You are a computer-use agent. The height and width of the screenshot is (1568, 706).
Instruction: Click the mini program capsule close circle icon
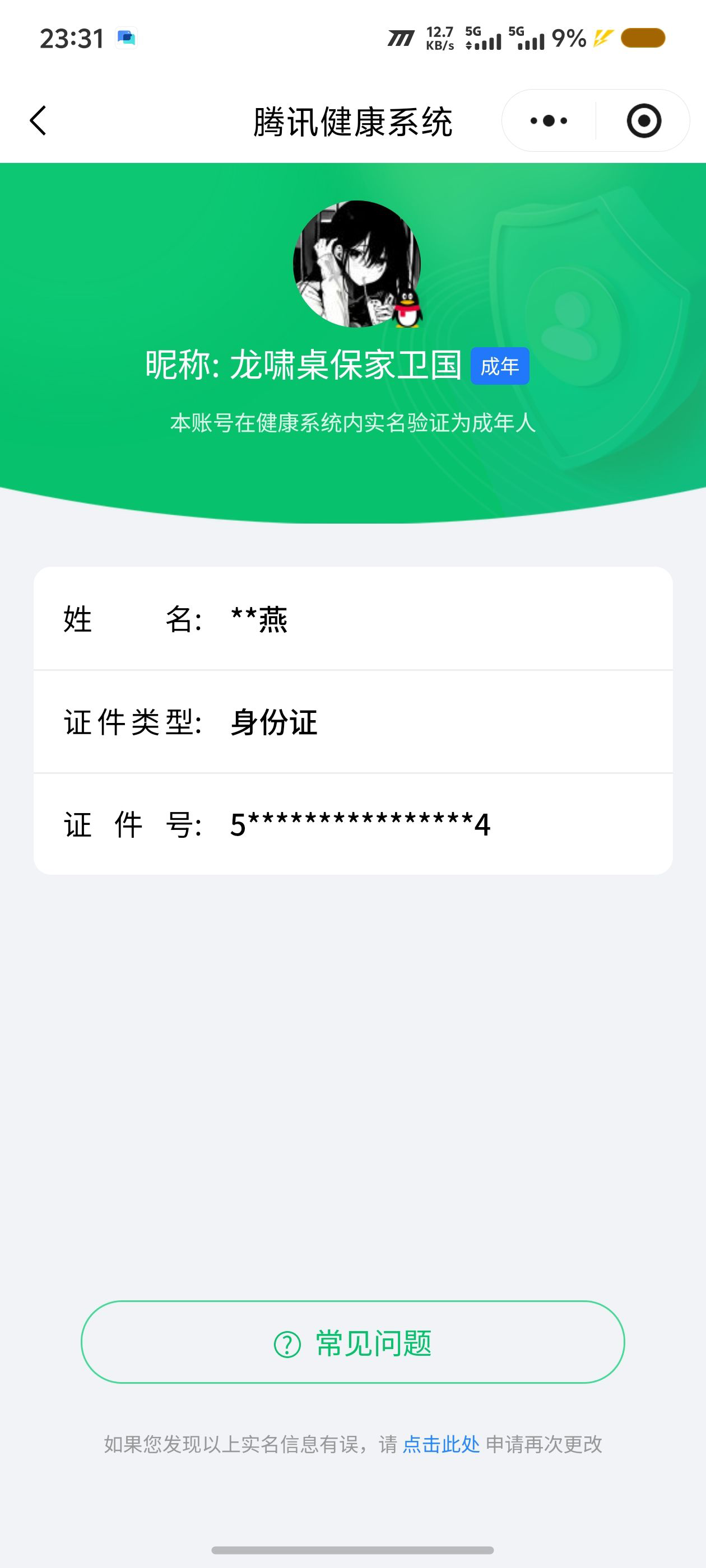(x=645, y=120)
